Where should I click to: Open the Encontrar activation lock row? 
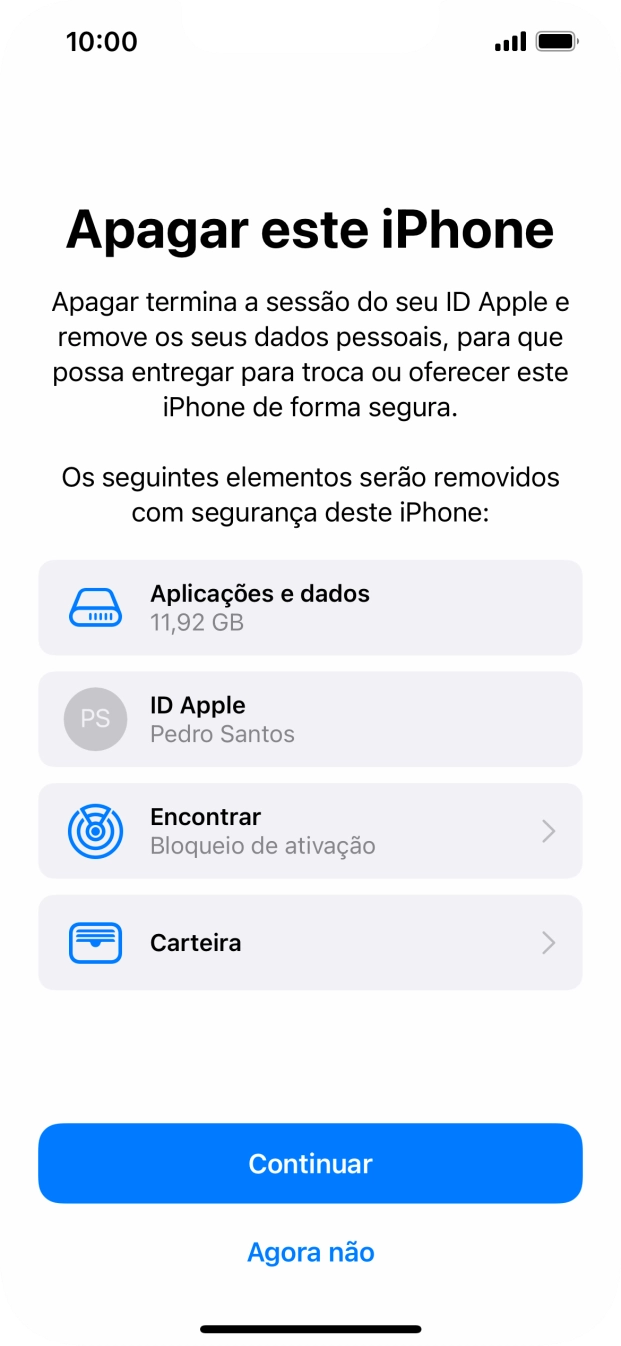[x=310, y=831]
